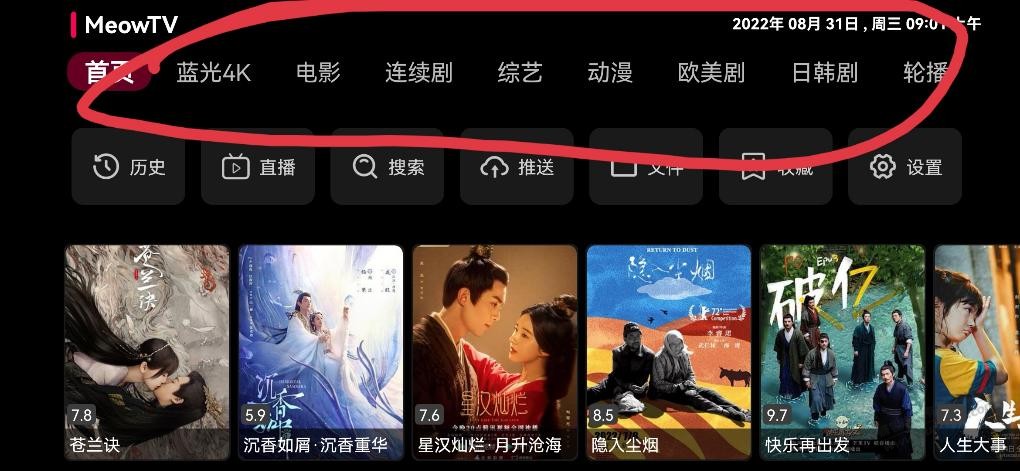Open the 隐入尘烟 movie card
The width and height of the screenshot is (1020, 471).
[x=668, y=350]
